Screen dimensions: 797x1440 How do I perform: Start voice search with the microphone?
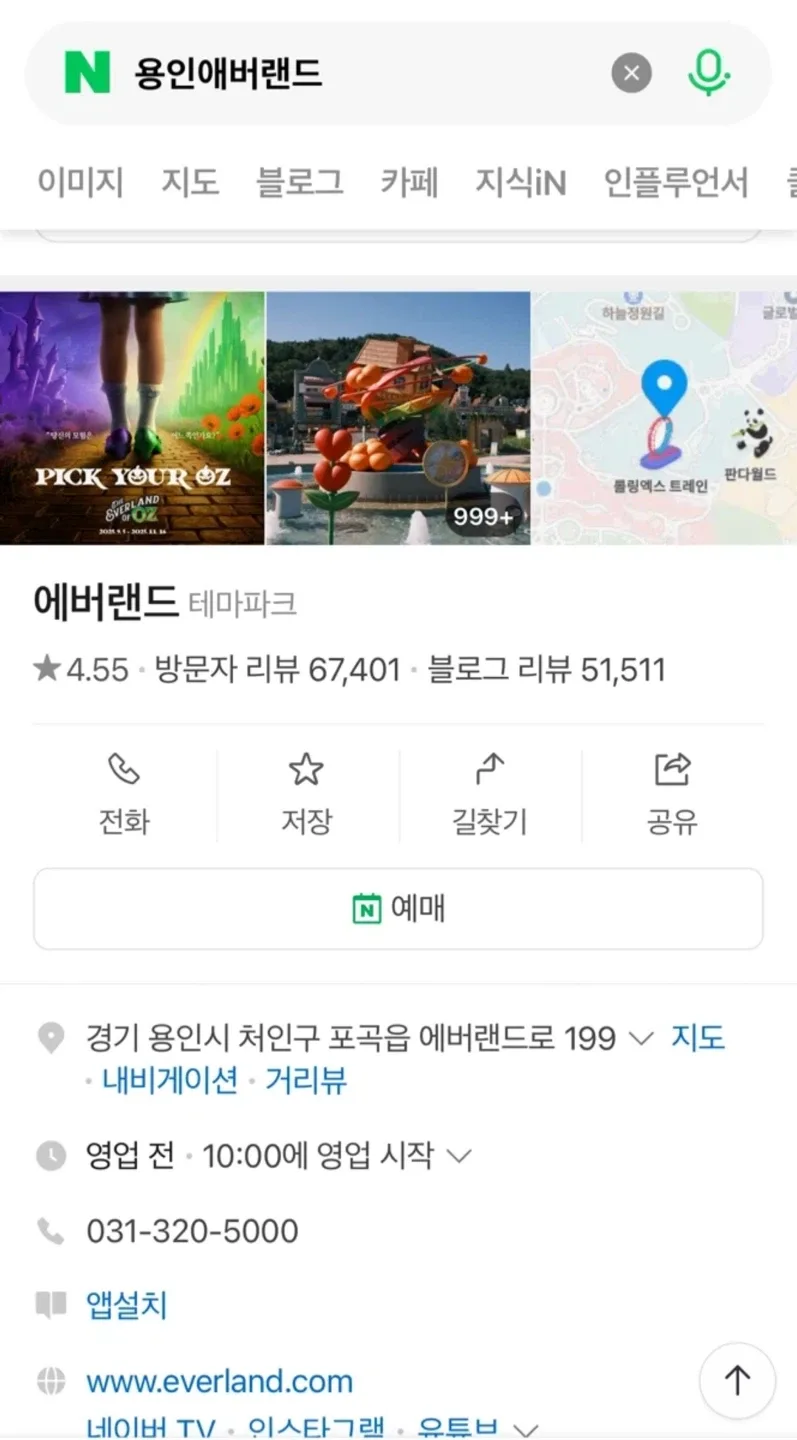click(x=709, y=73)
